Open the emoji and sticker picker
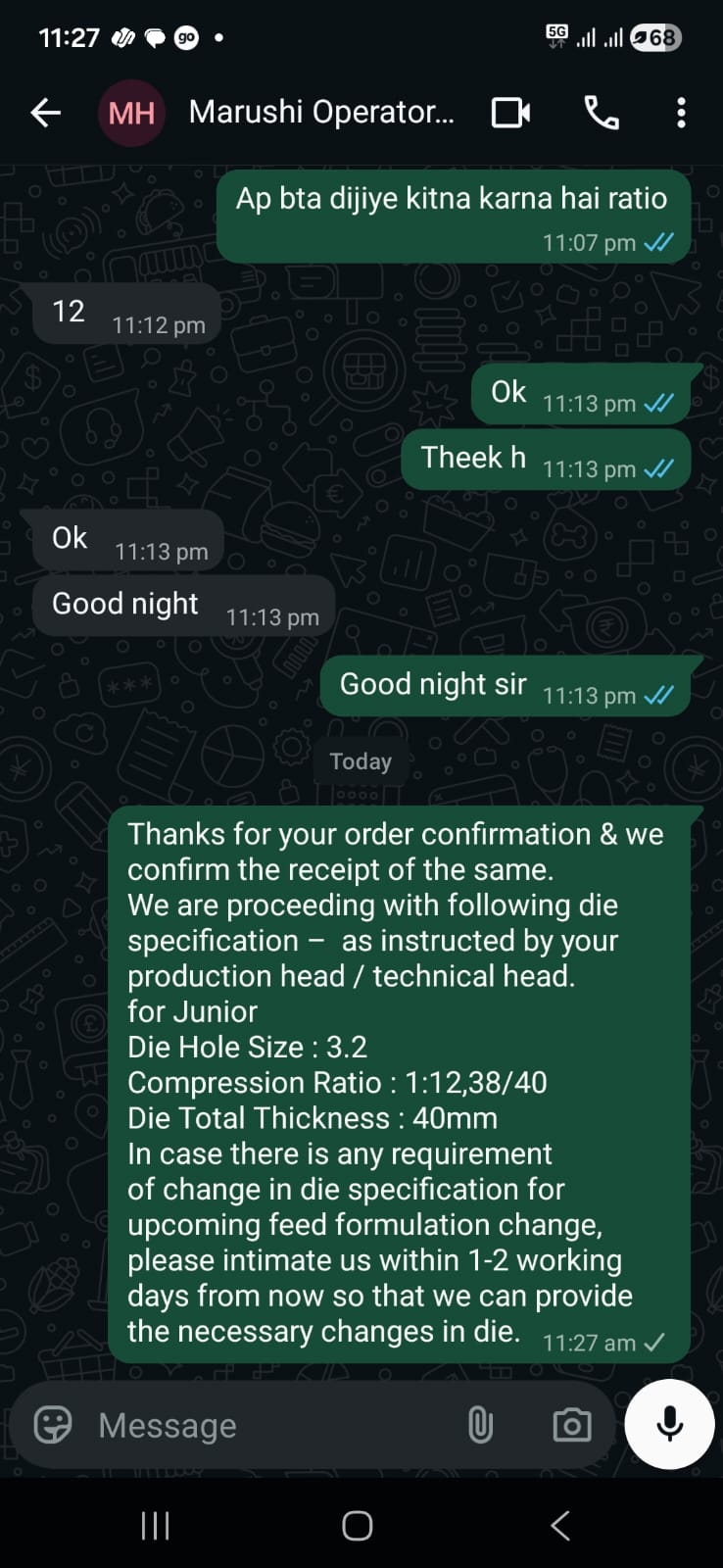This screenshot has height=1568, width=723. tap(53, 1424)
